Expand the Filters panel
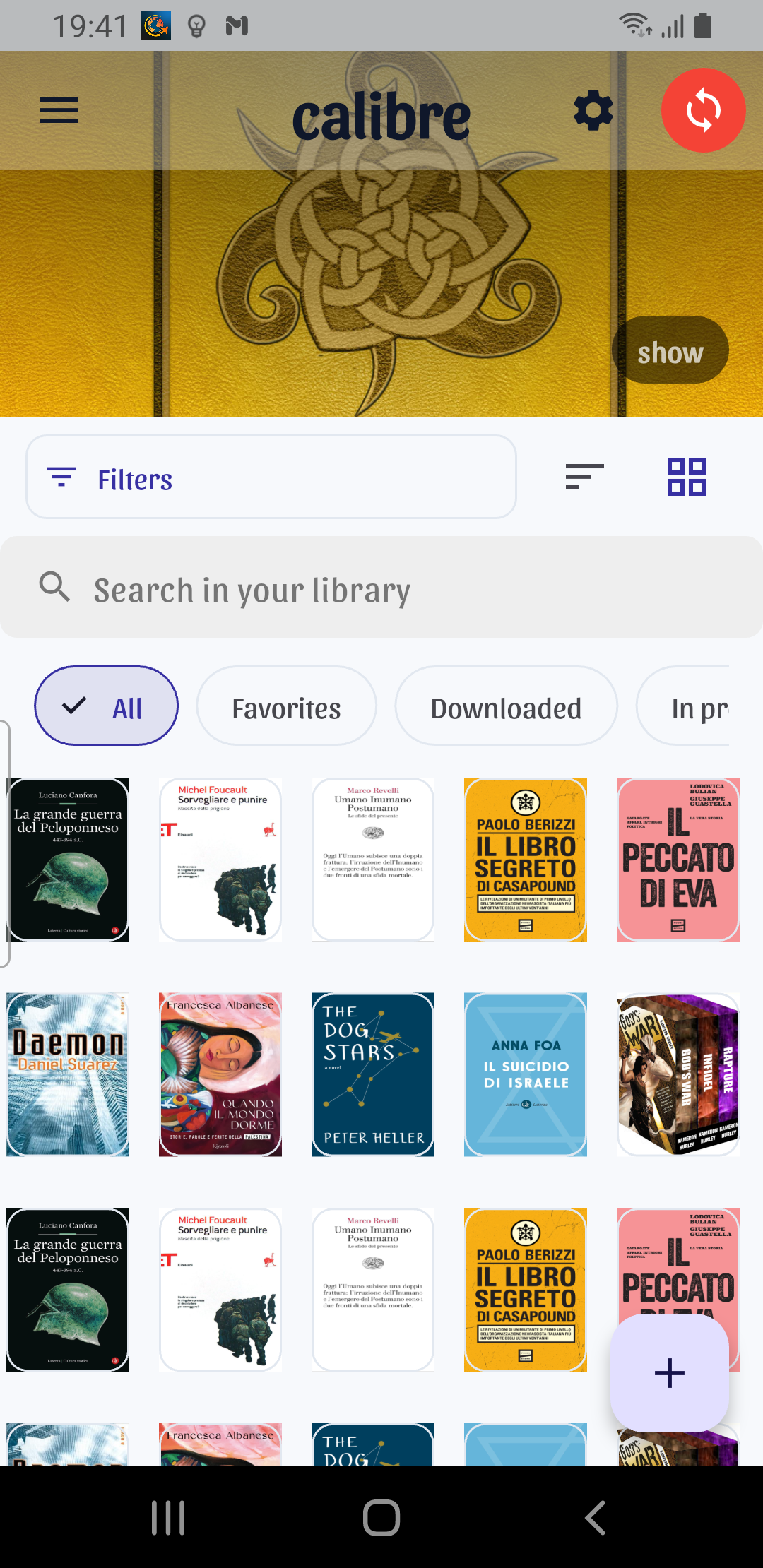The image size is (763, 1568). coord(271,477)
